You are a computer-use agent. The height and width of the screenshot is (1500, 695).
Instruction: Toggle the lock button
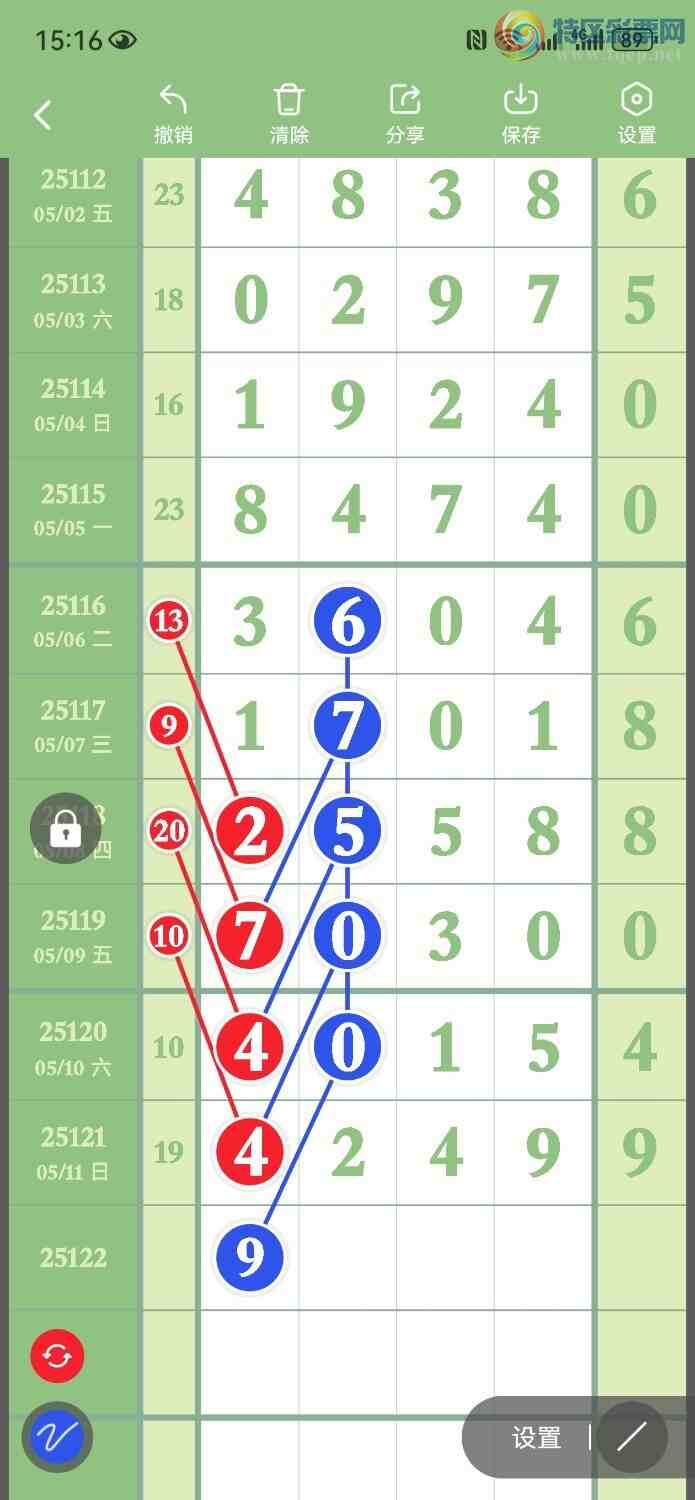65,828
